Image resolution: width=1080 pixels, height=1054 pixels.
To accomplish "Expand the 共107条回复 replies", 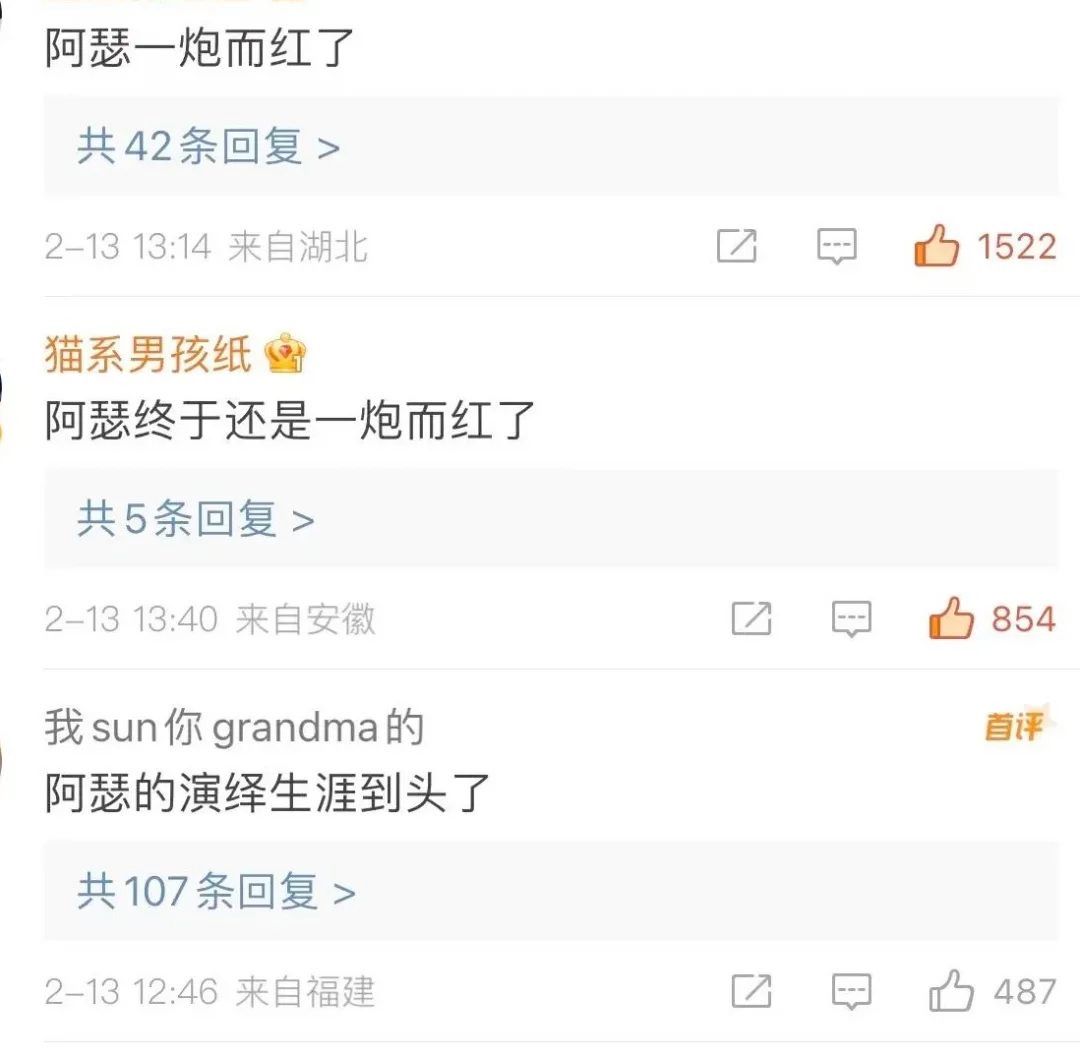I will (217, 892).
